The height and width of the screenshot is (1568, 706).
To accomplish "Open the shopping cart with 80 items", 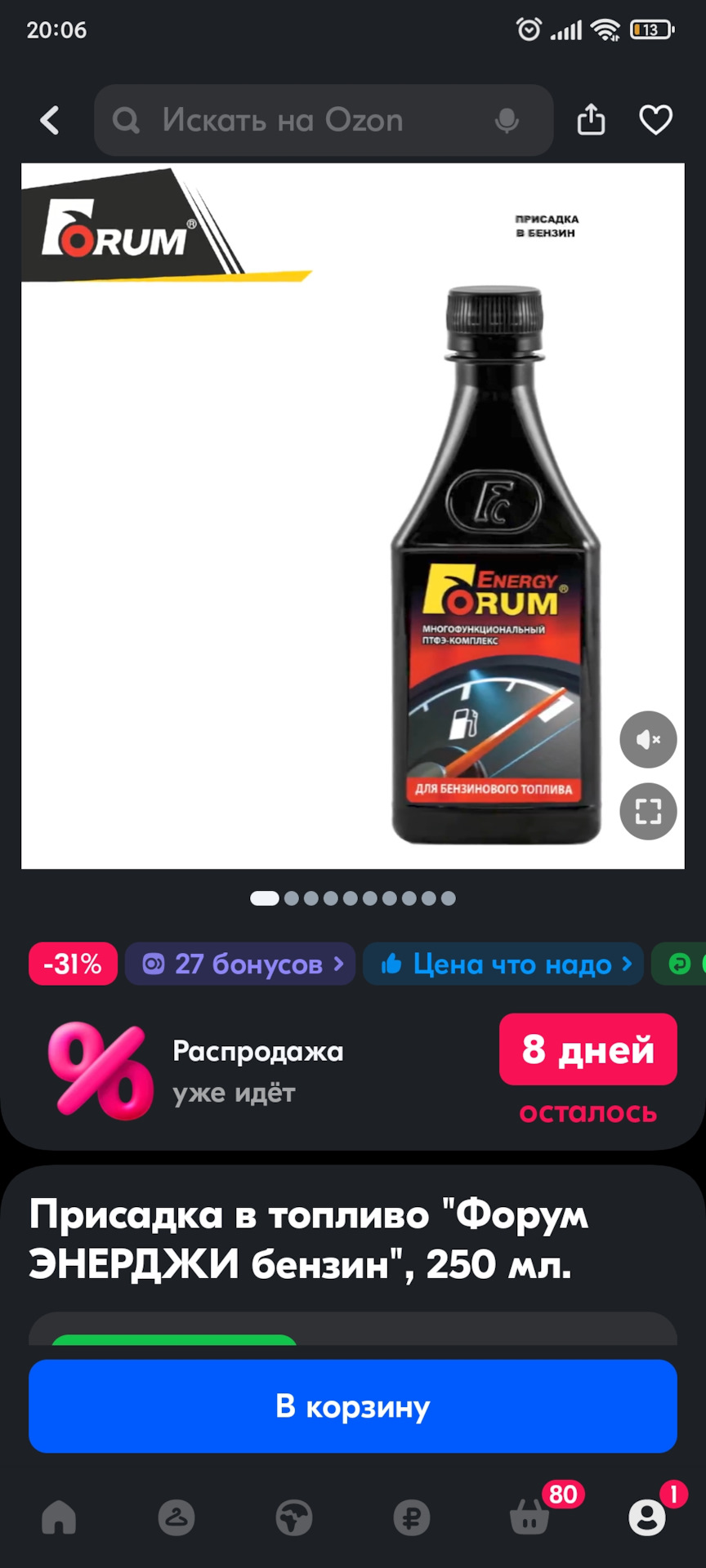I will click(x=529, y=1518).
